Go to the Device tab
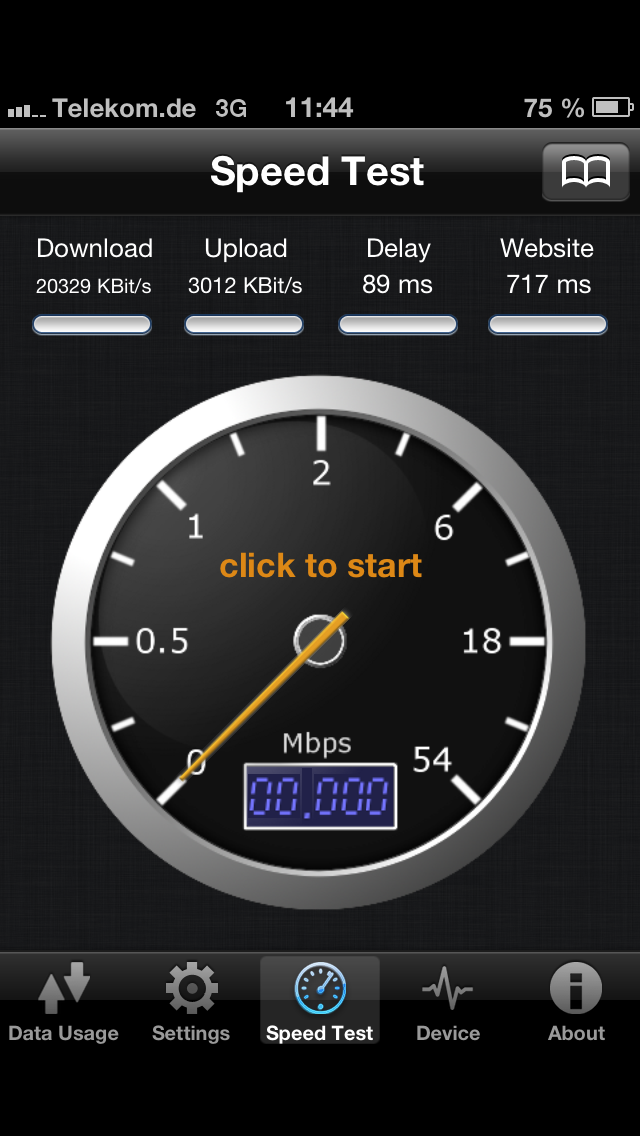640x1136 pixels. coord(448,1002)
